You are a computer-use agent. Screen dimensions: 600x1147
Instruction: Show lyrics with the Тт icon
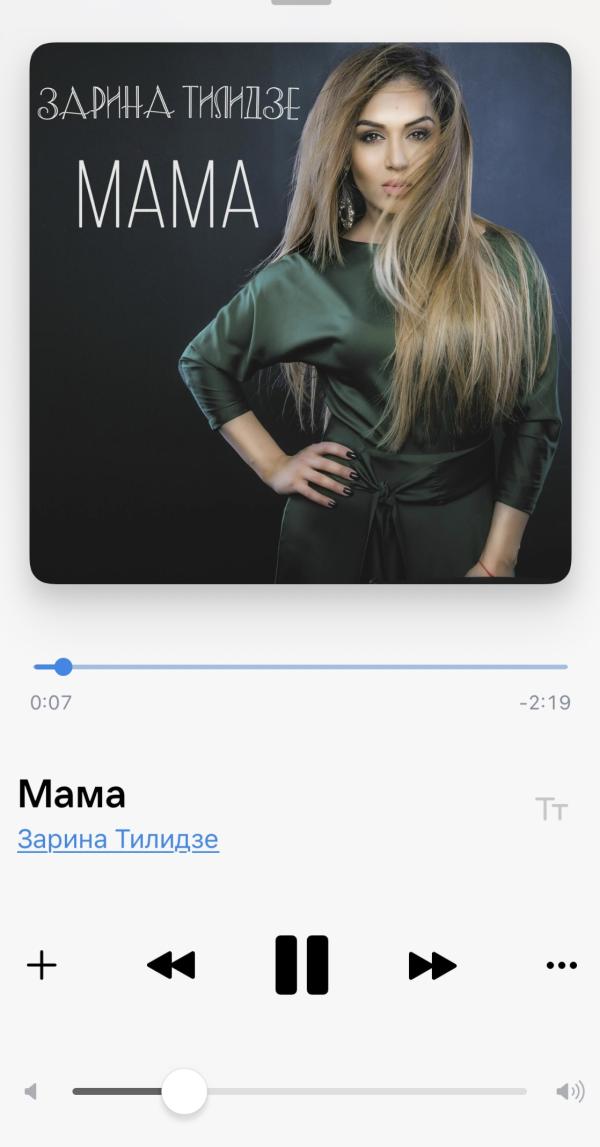551,810
